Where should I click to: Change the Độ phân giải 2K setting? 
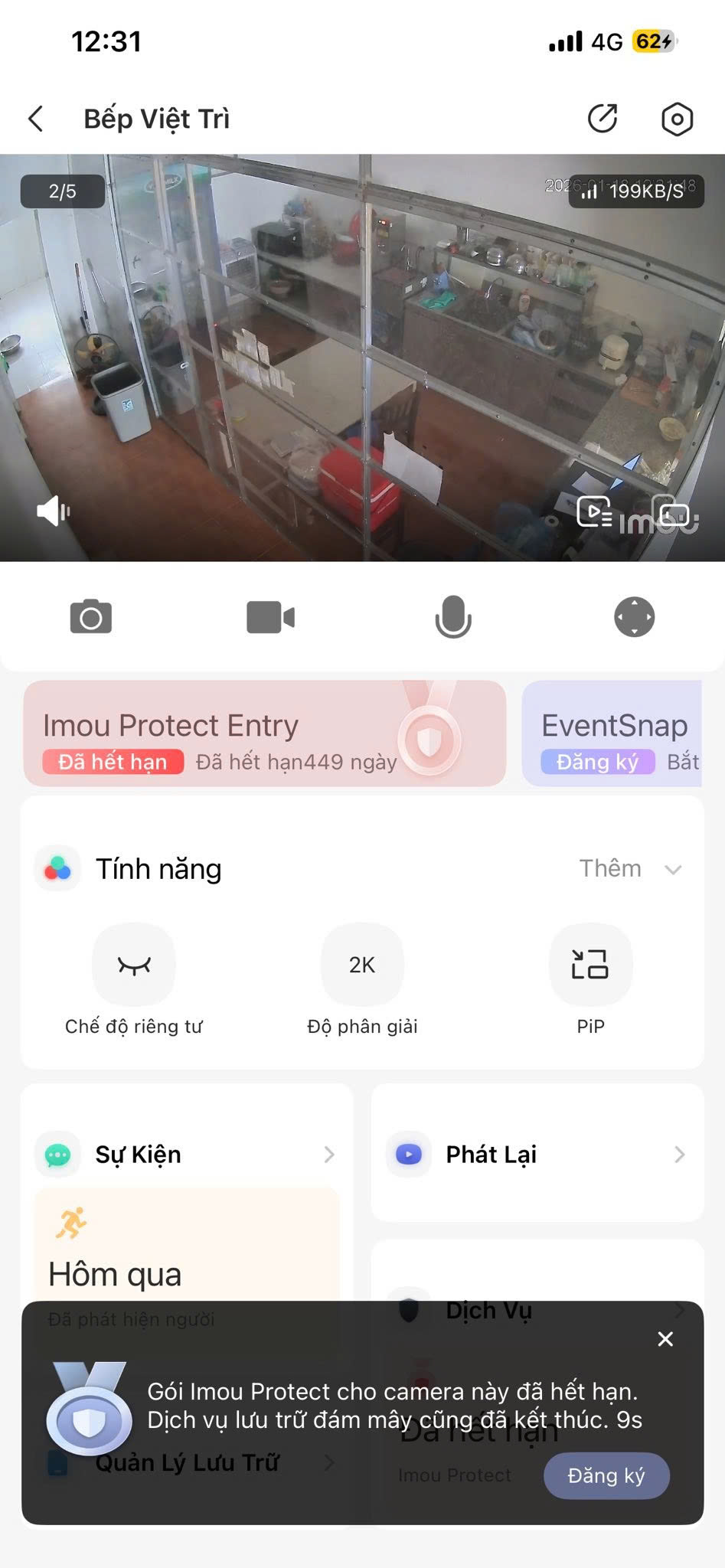pos(362,965)
